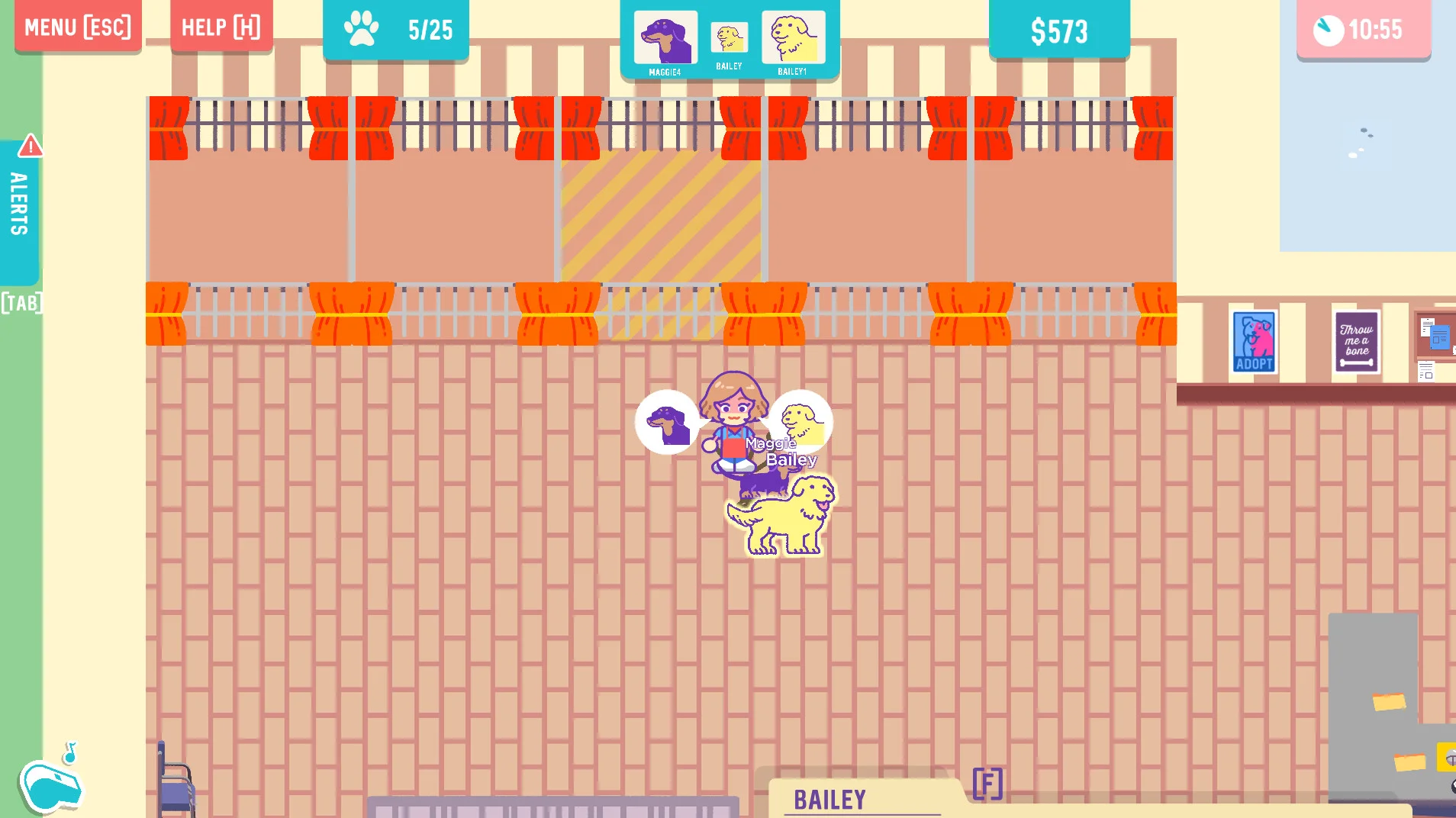The height and width of the screenshot is (818, 1456).
Task: Expand the Alerts side panel
Action: pyautogui.click(x=19, y=204)
